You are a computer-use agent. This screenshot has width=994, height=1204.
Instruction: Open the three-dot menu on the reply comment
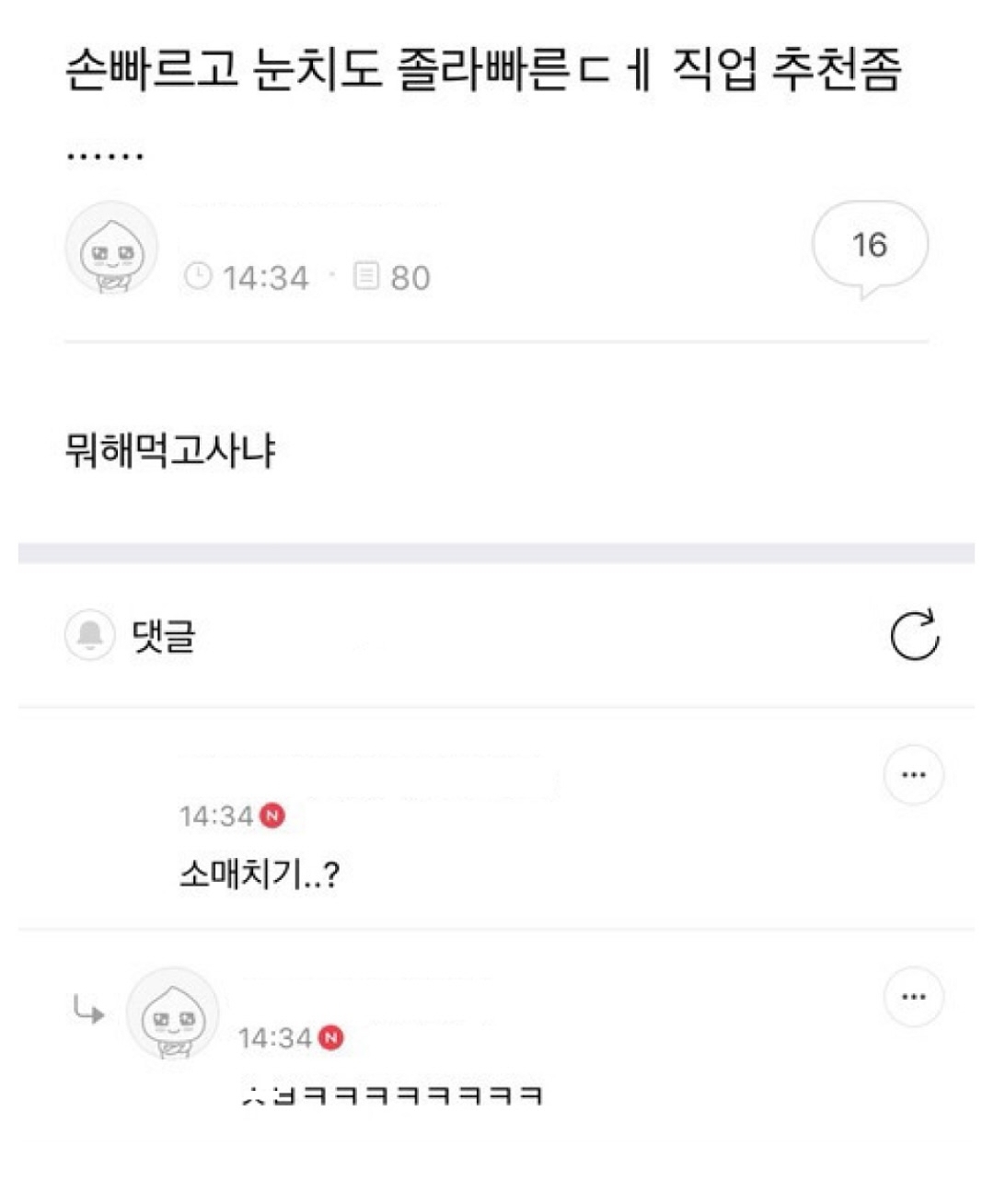point(912,996)
